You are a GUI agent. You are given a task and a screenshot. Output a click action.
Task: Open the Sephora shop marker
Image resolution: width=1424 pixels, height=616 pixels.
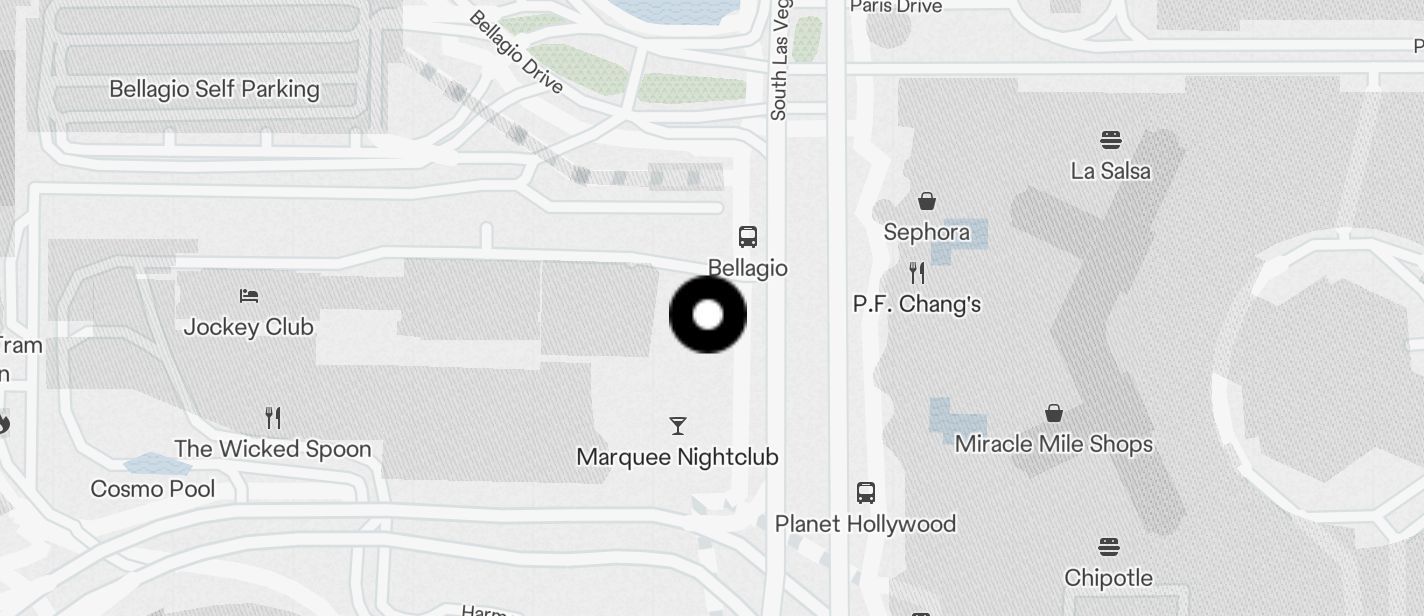[927, 202]
